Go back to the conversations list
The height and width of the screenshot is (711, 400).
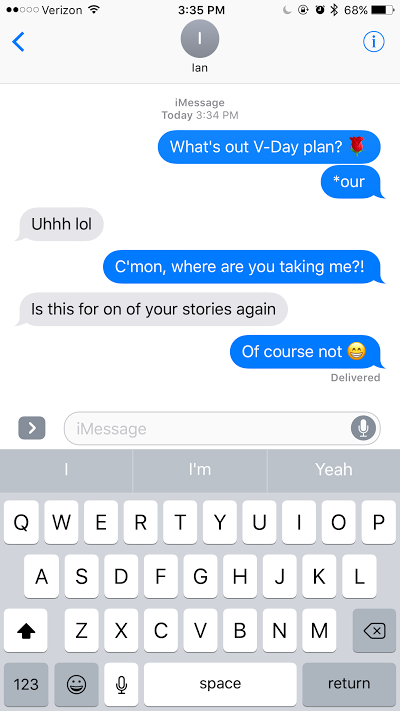coord(18,42)
